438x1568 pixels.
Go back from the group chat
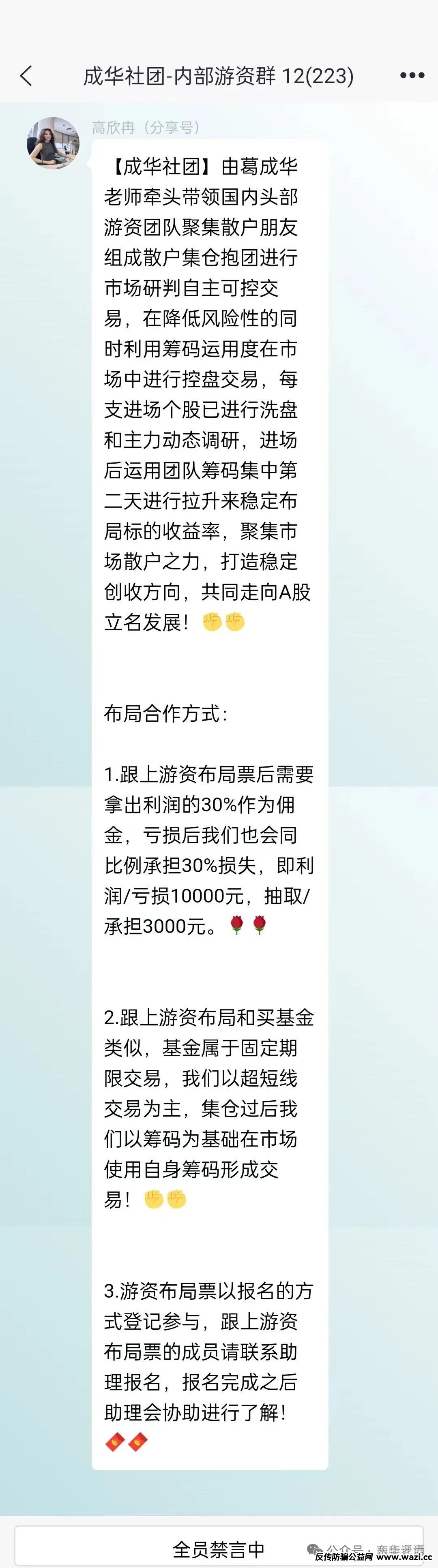tap(26, 76)
